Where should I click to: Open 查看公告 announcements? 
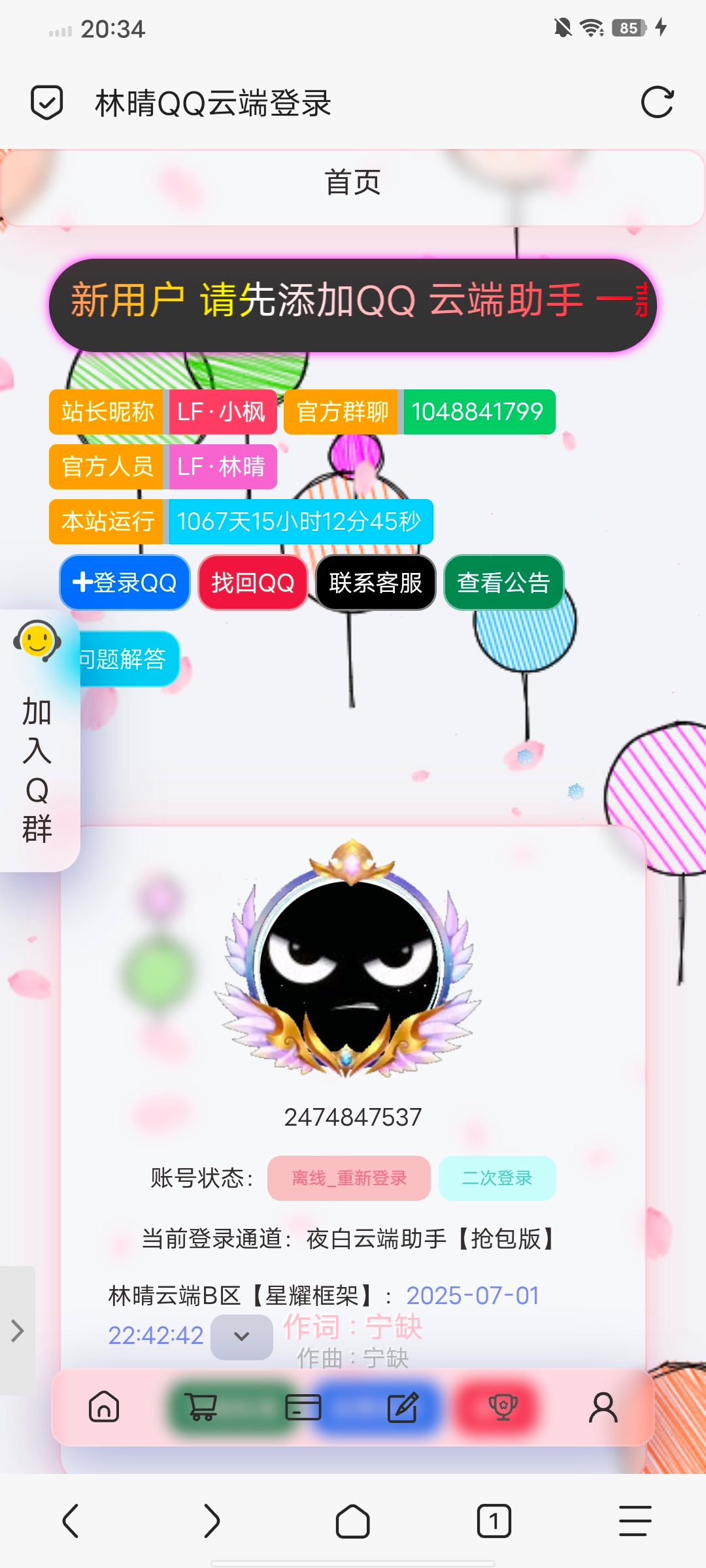coord(503,583)
